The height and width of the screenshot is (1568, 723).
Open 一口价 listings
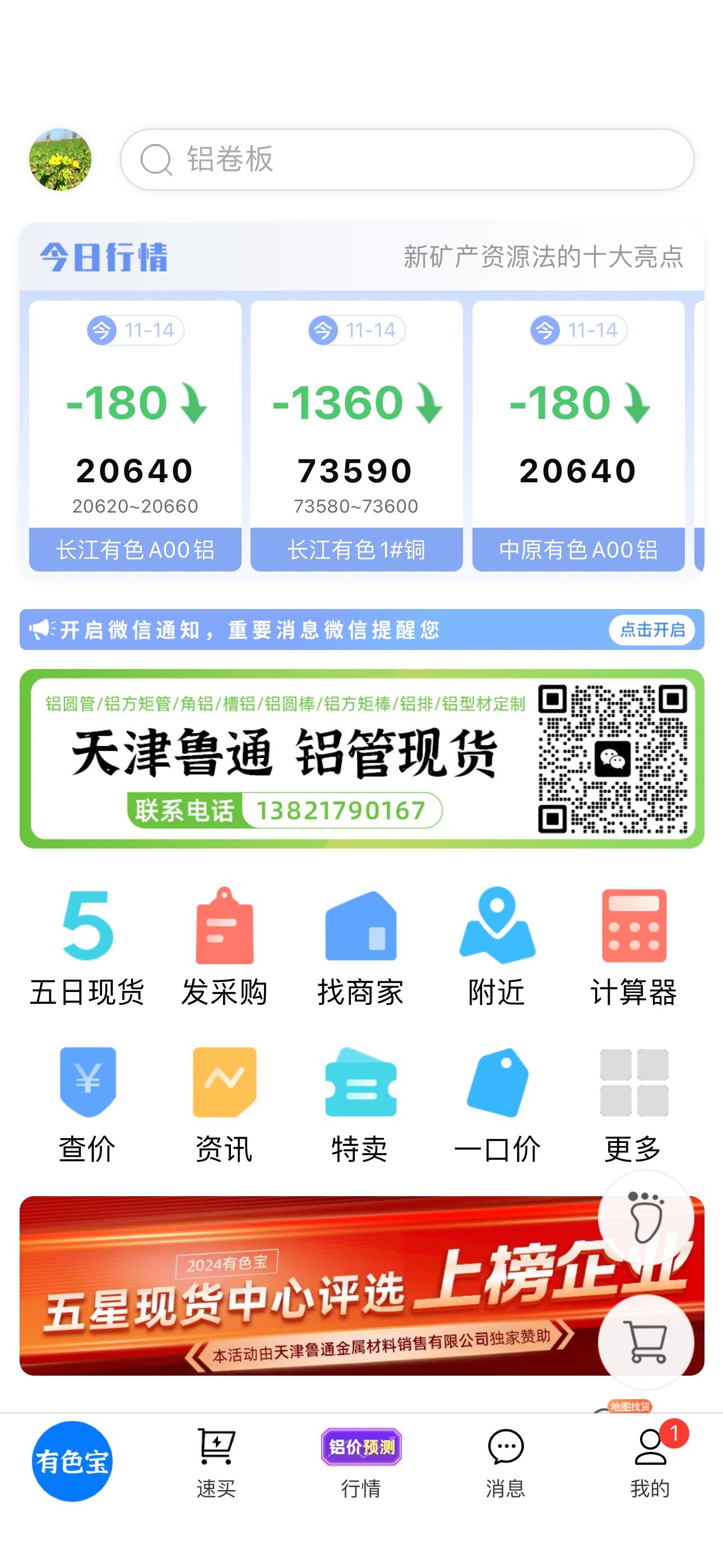point(497,1104)
